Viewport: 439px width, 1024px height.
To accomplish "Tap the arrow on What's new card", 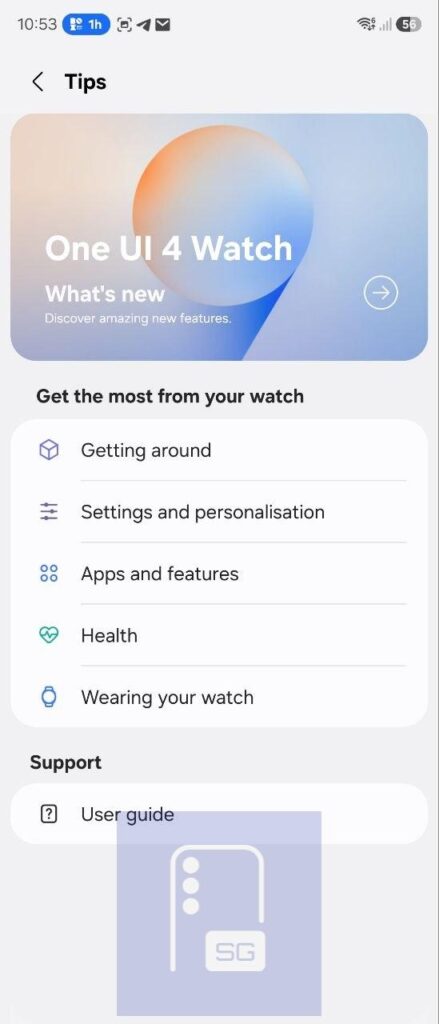I will (x=380, y=293).
